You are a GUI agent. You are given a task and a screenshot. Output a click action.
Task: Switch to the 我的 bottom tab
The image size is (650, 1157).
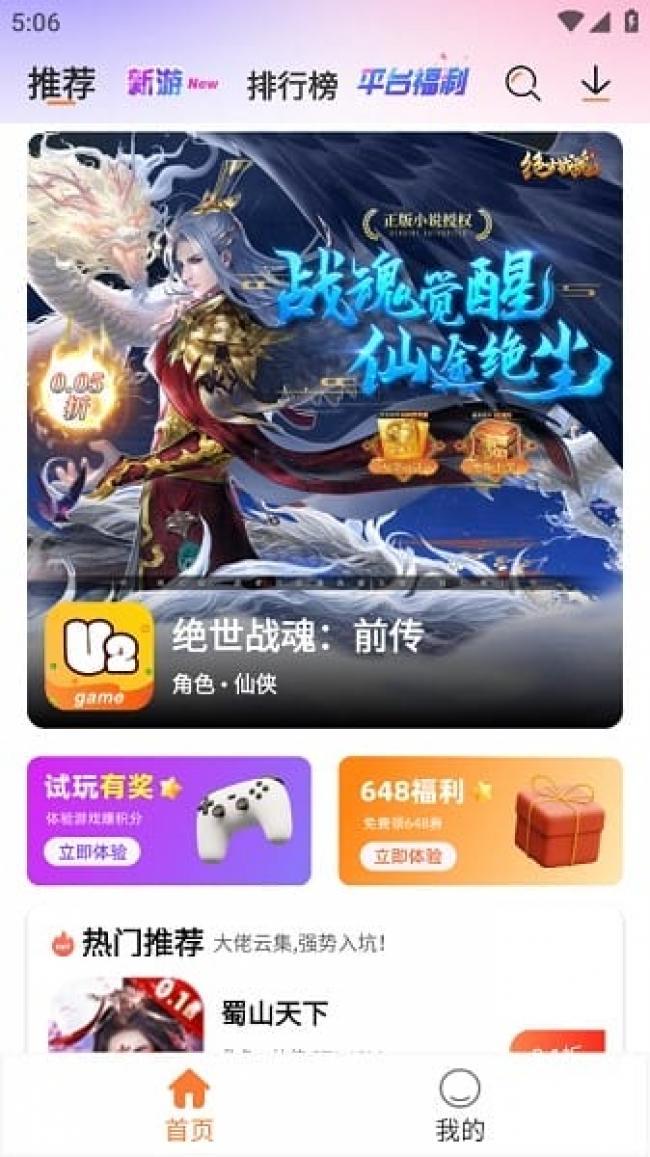click(459, 1106)
